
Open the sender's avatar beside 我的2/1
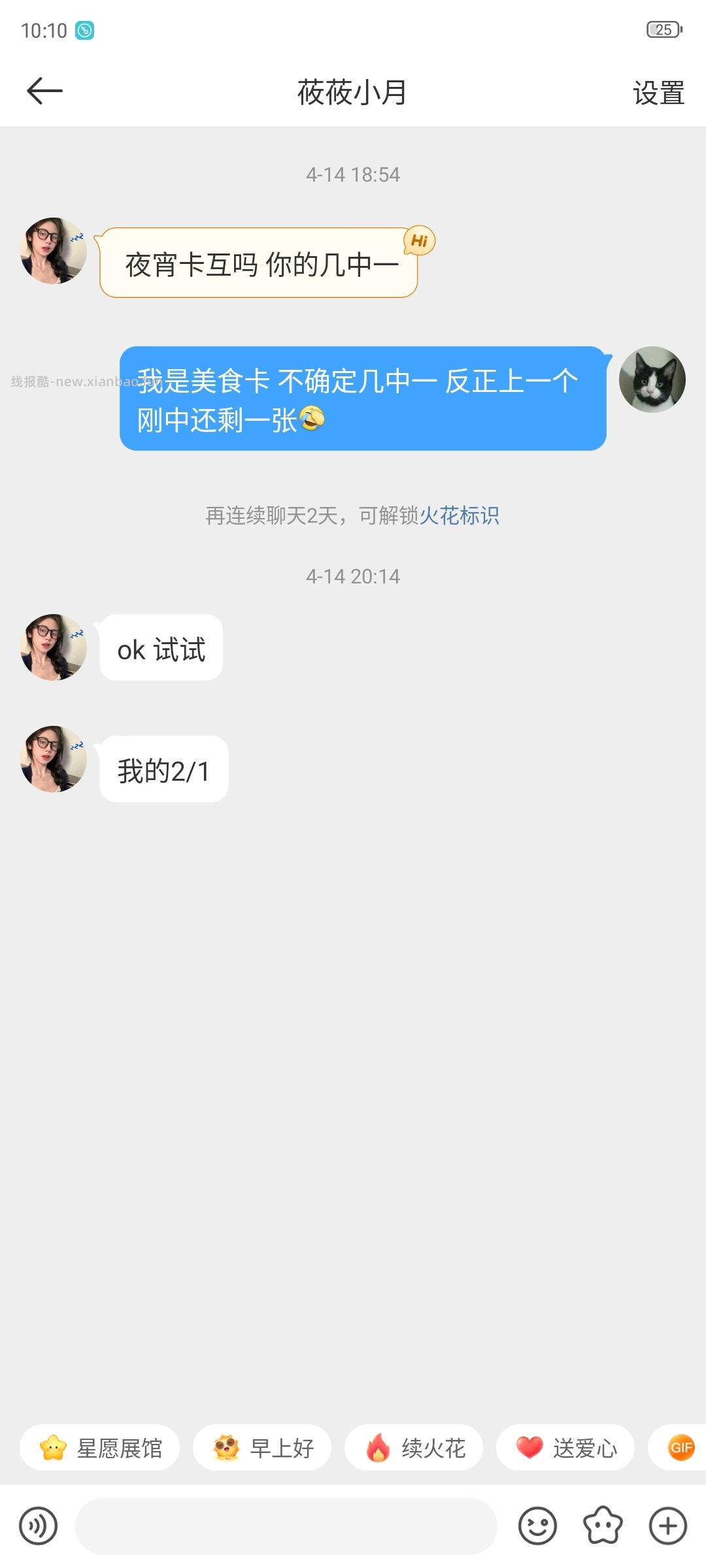click(54, 759)
